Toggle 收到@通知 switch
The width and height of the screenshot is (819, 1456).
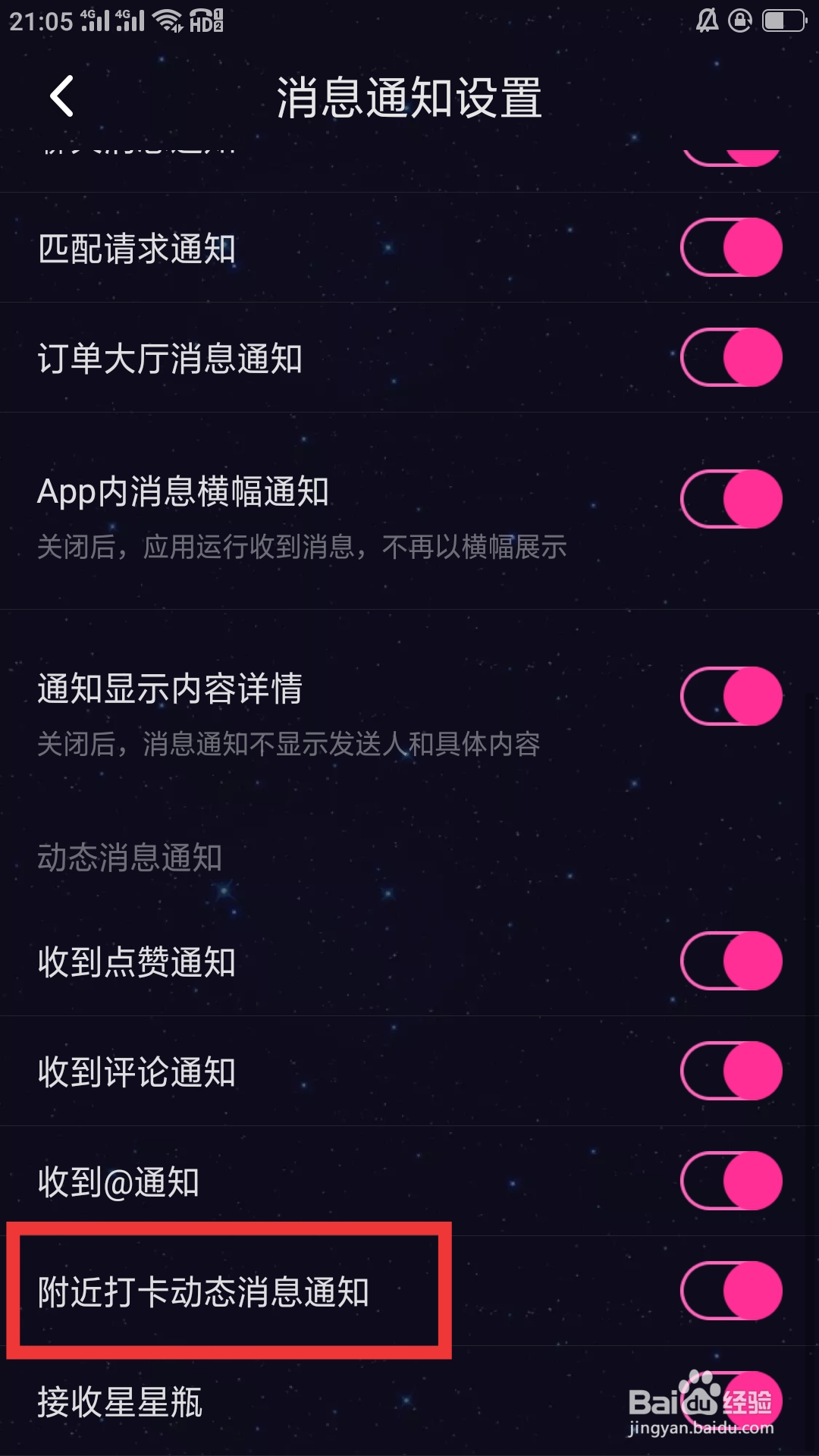pos(731,1181)
